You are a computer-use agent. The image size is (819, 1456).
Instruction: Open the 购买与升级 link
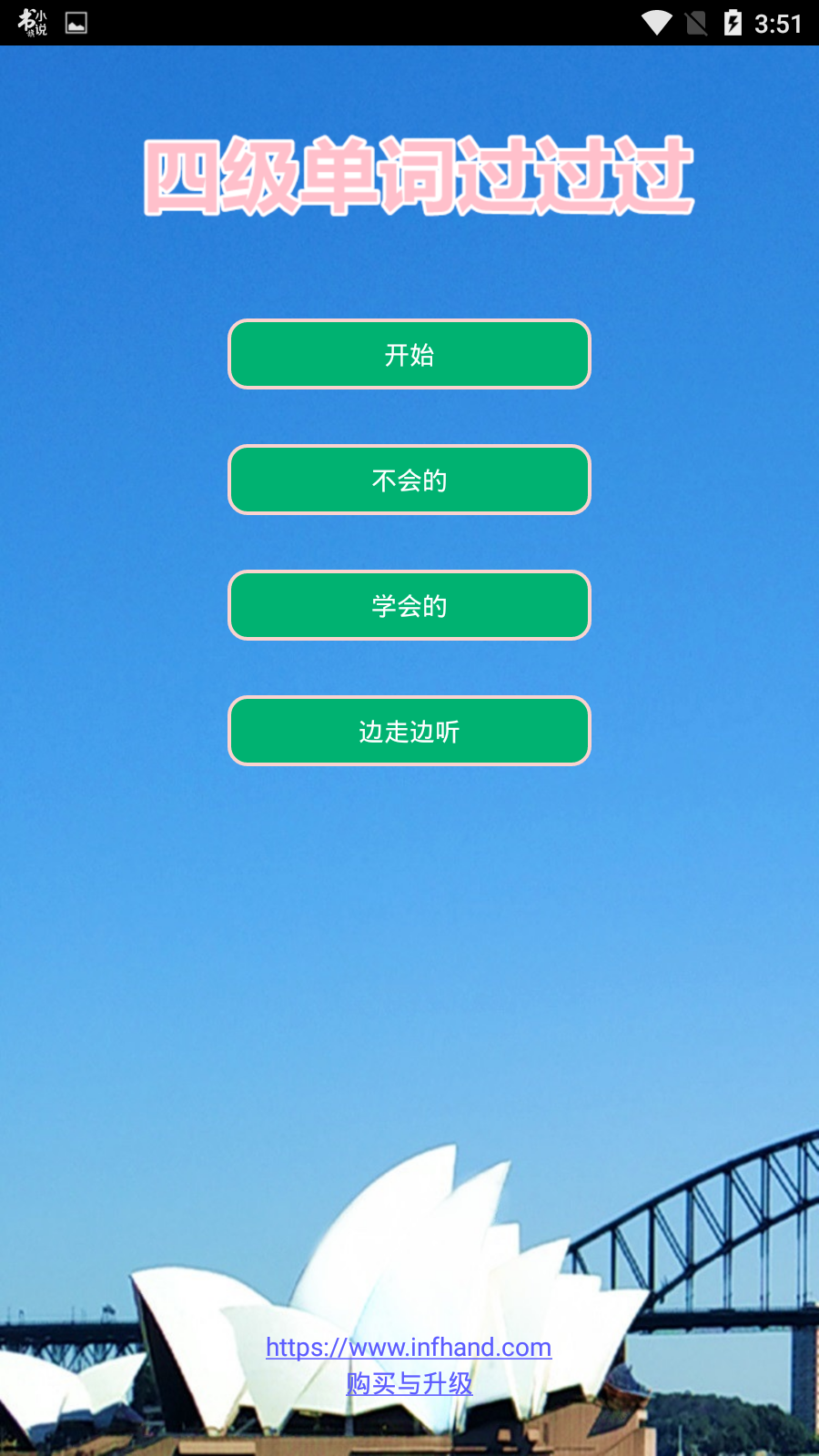coord(409,1383)
